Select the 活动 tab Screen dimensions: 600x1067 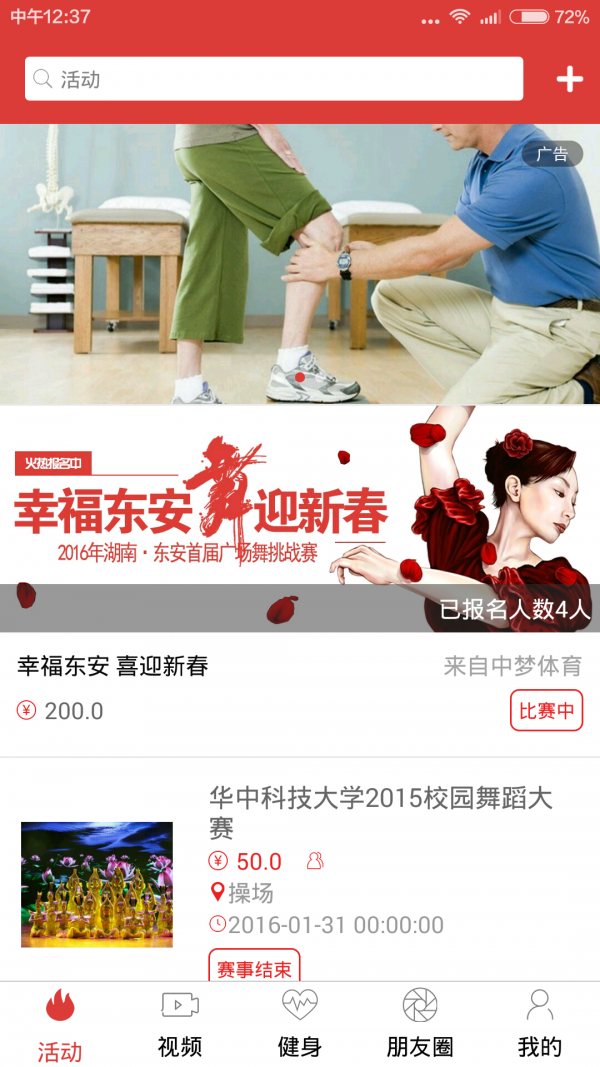(60, 1024)
